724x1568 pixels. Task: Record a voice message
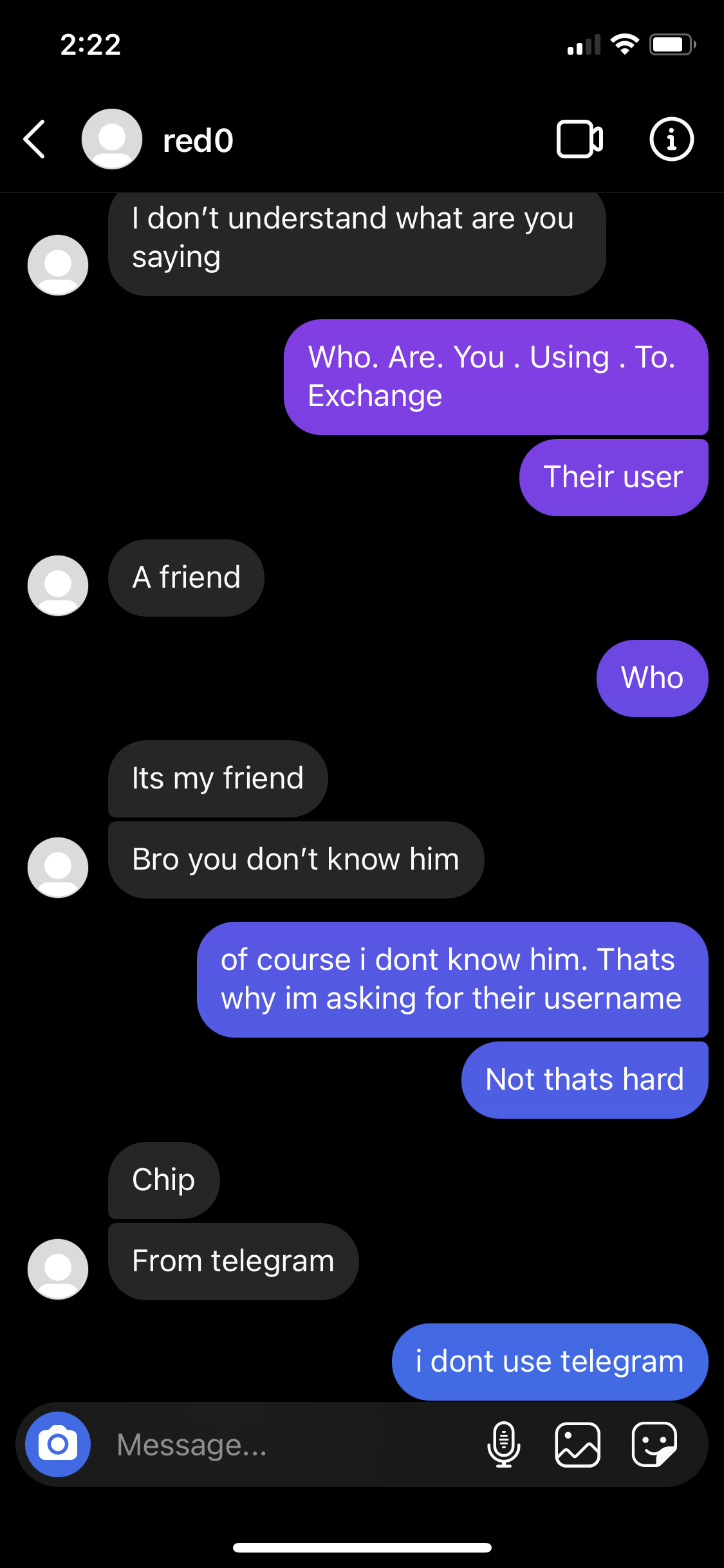point(504,1444)
